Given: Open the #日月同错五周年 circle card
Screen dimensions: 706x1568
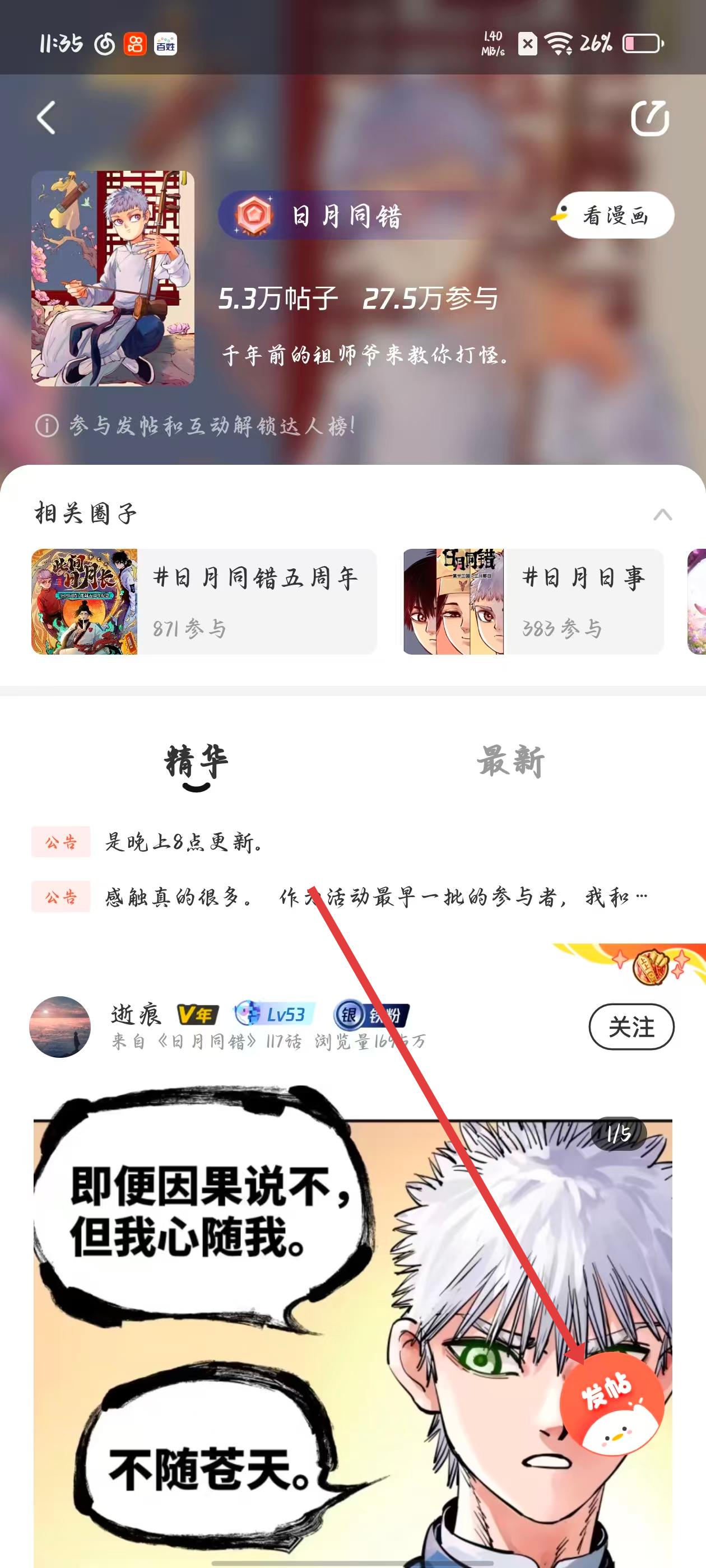Looking at the screenshot, I should (204, 601).
